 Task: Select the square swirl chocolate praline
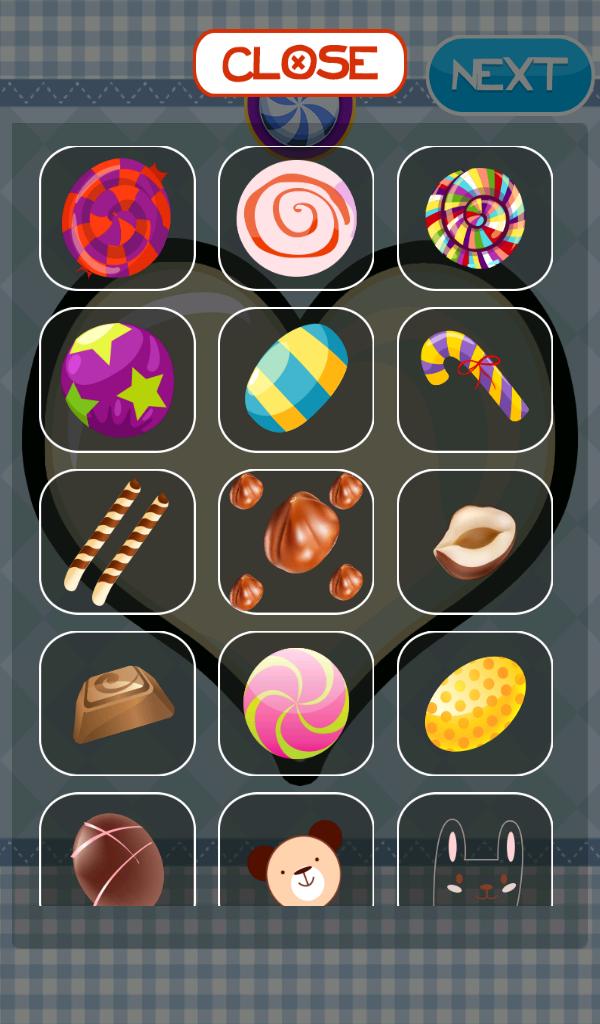(x=117, y=703)
